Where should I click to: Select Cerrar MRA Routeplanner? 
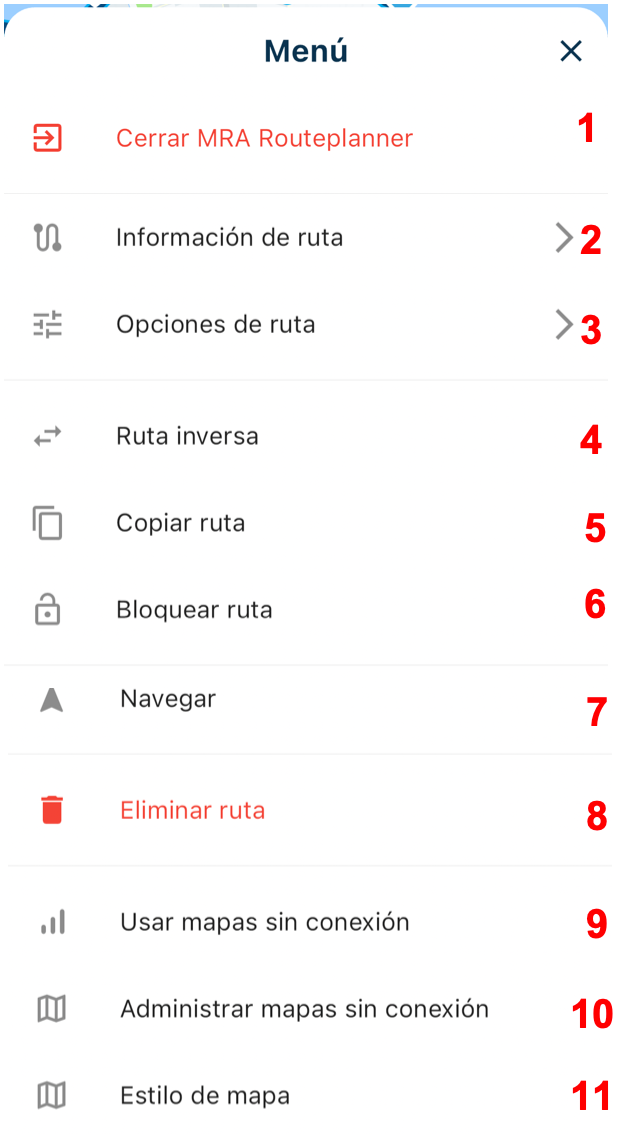coord(264,138)
